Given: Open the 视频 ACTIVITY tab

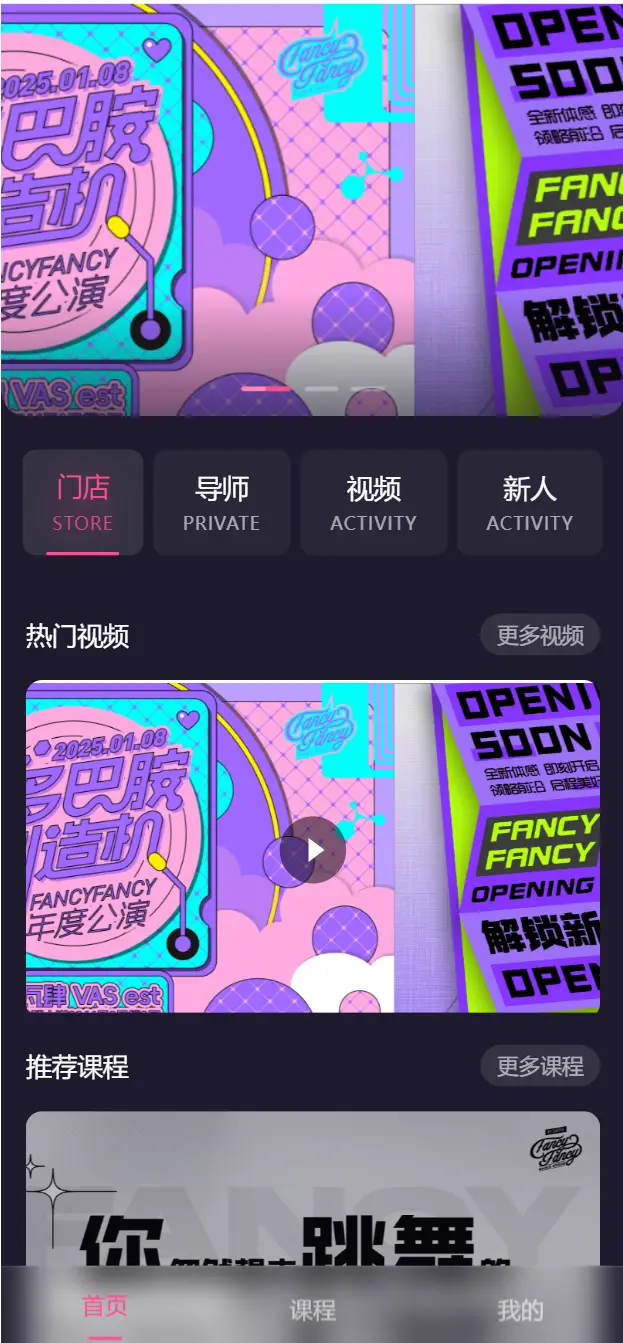Looking at the screenshot, I should pos(373,502).
